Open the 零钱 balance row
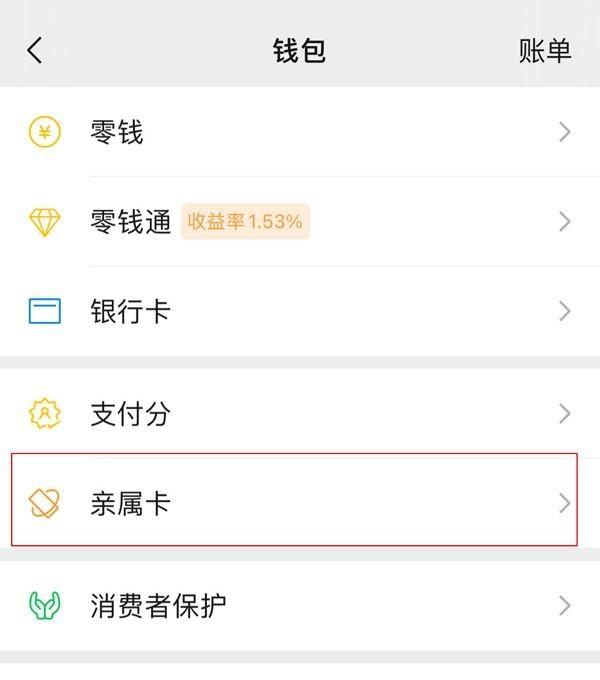 point(300,132)
